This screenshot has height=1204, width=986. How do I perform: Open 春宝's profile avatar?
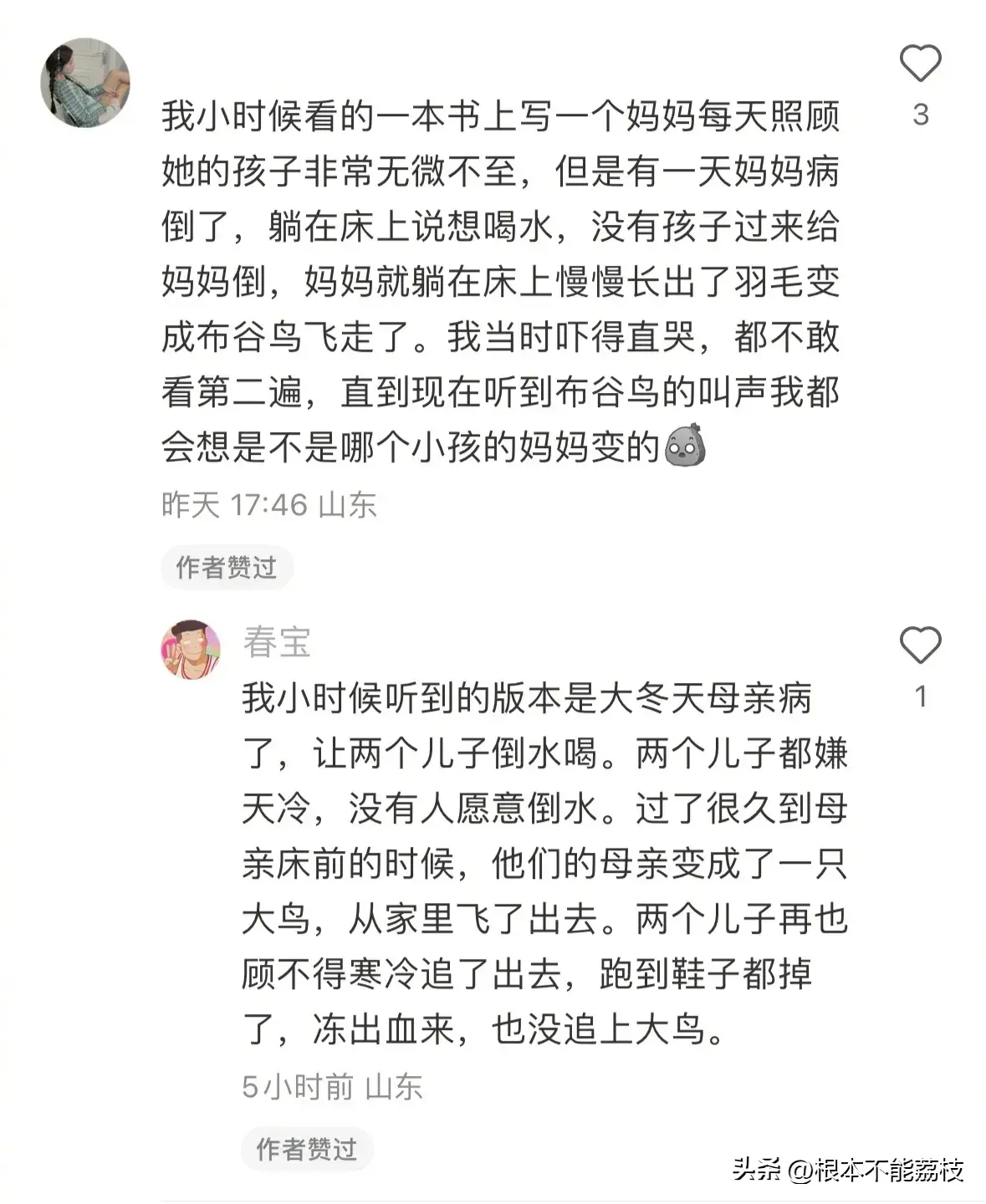(x=191, y=650)
